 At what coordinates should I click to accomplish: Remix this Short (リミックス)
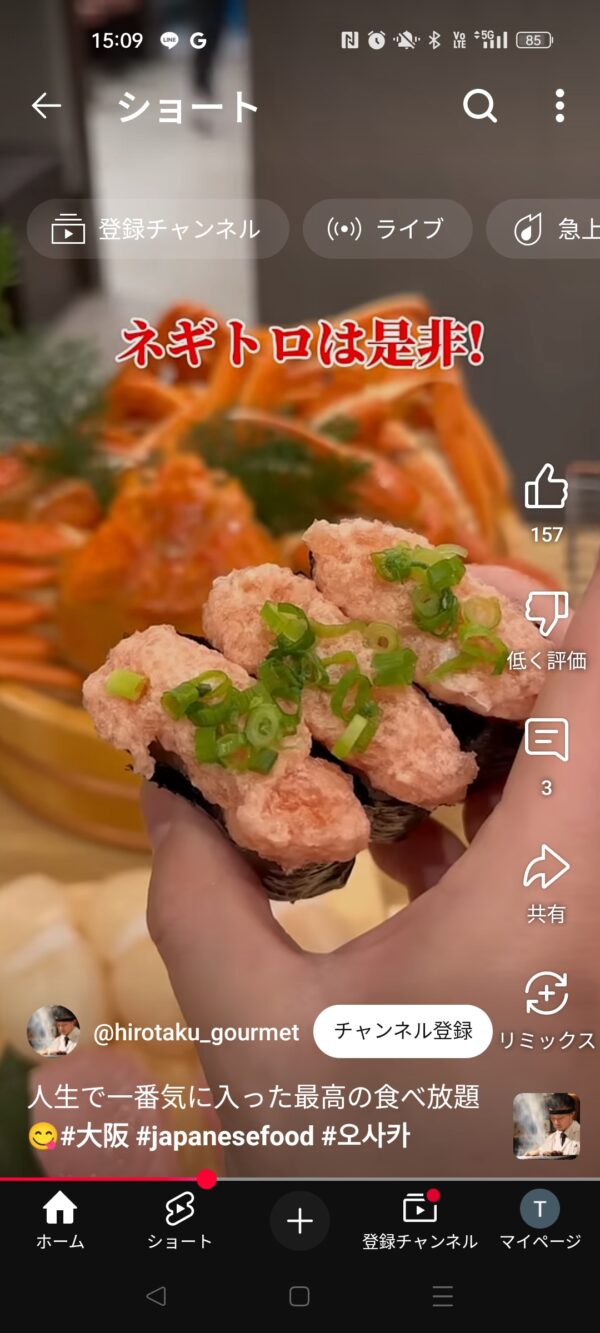[x=547, y=994]
